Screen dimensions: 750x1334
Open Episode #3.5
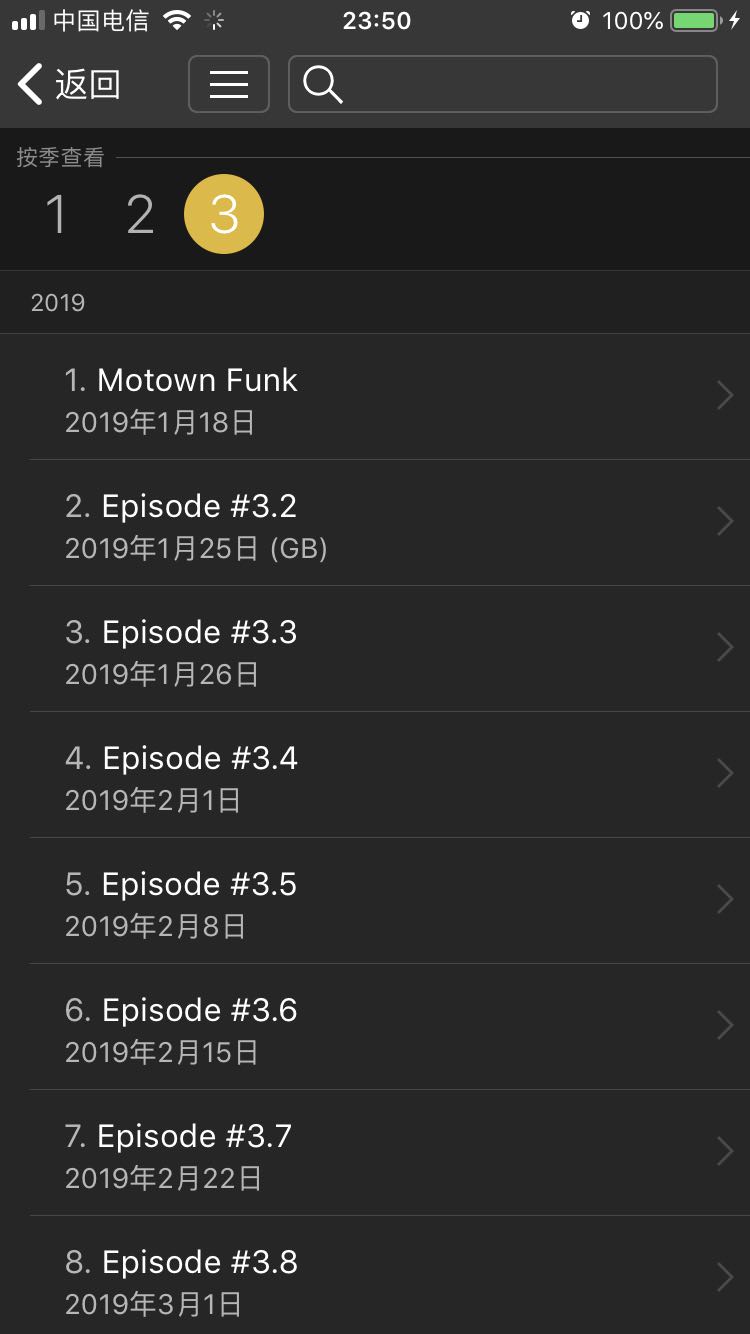click(375, 901)
